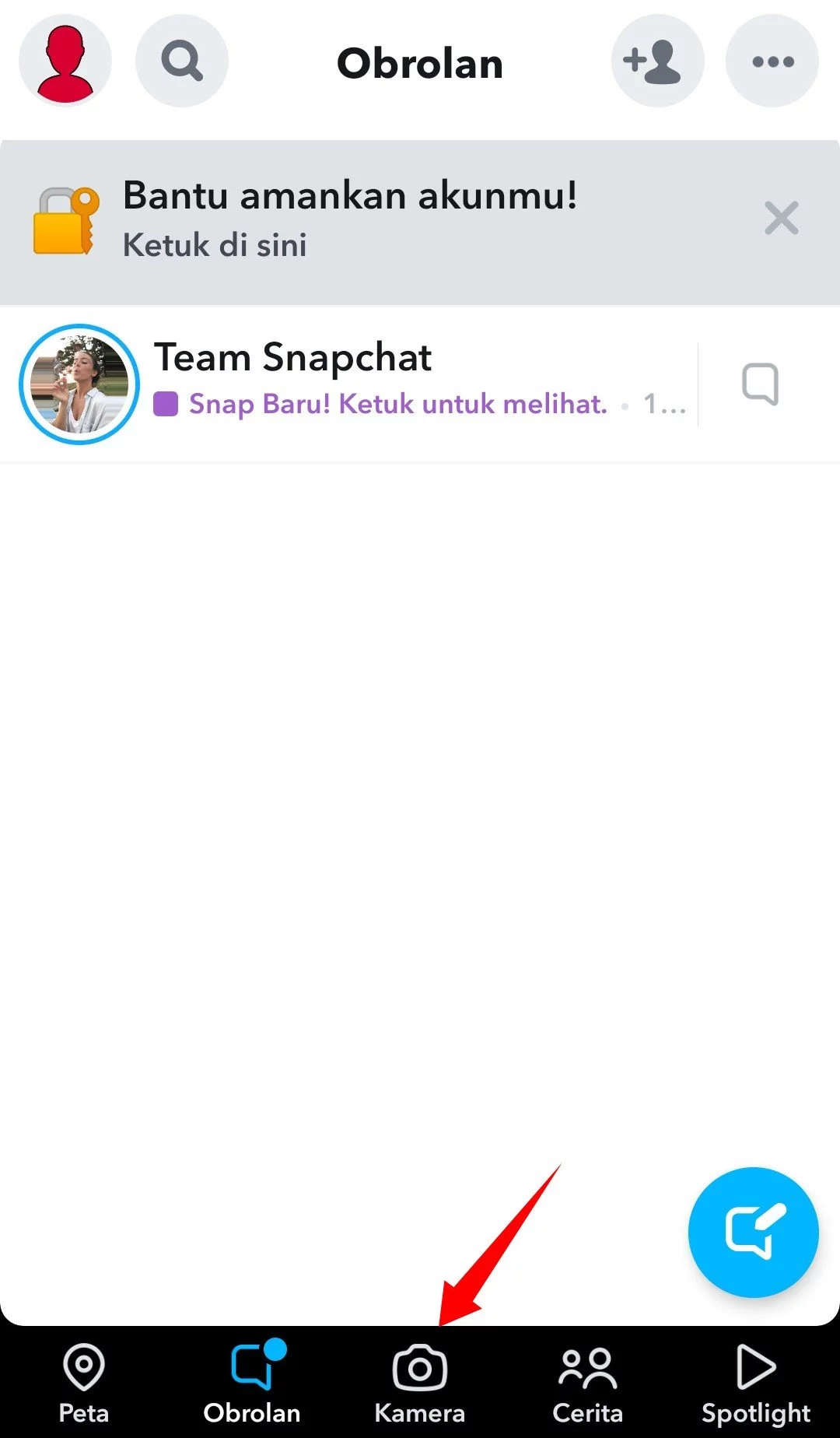Viewport: 840px width, 1438px height.
Task: Open the search icon
Action: 182,61
